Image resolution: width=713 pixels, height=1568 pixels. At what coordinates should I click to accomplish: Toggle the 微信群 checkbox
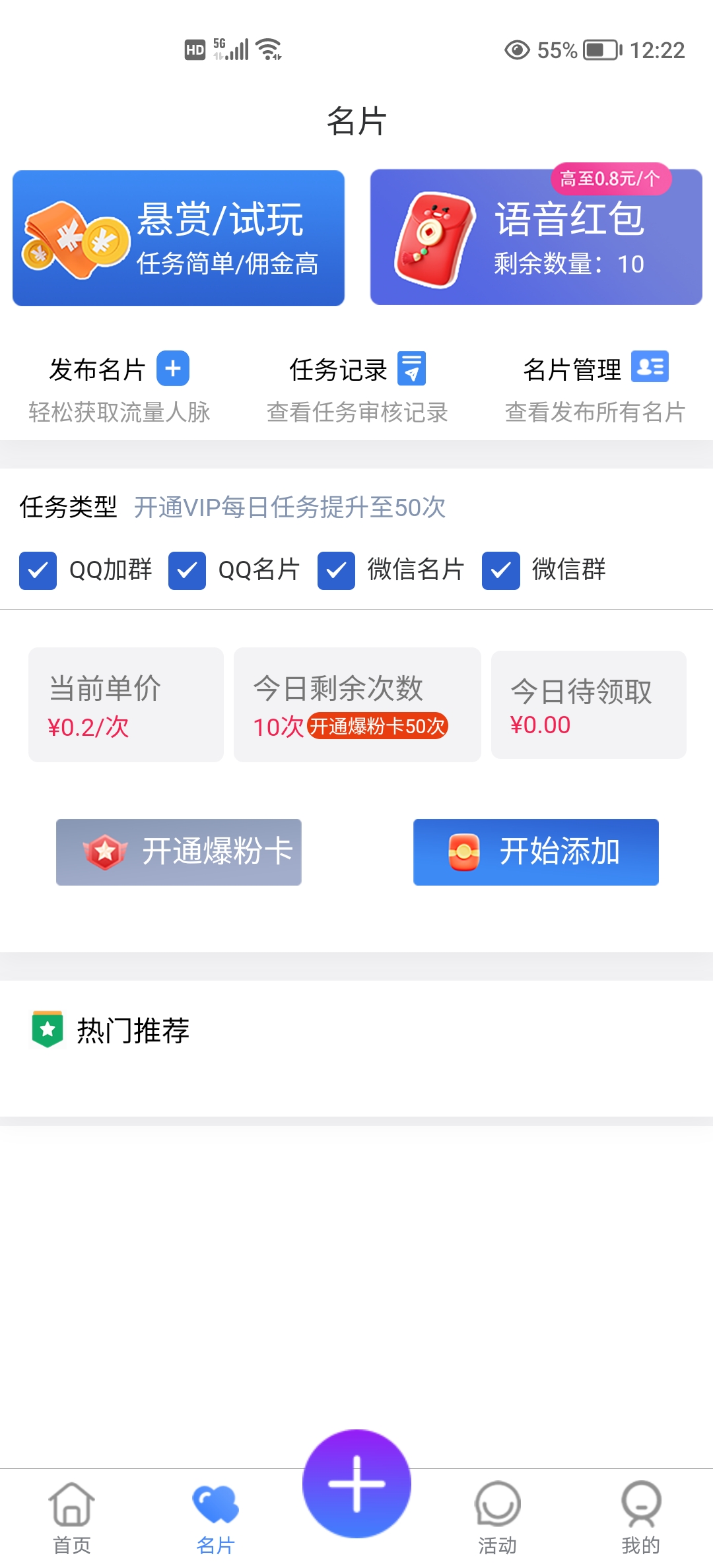click(x=500, y=570)
